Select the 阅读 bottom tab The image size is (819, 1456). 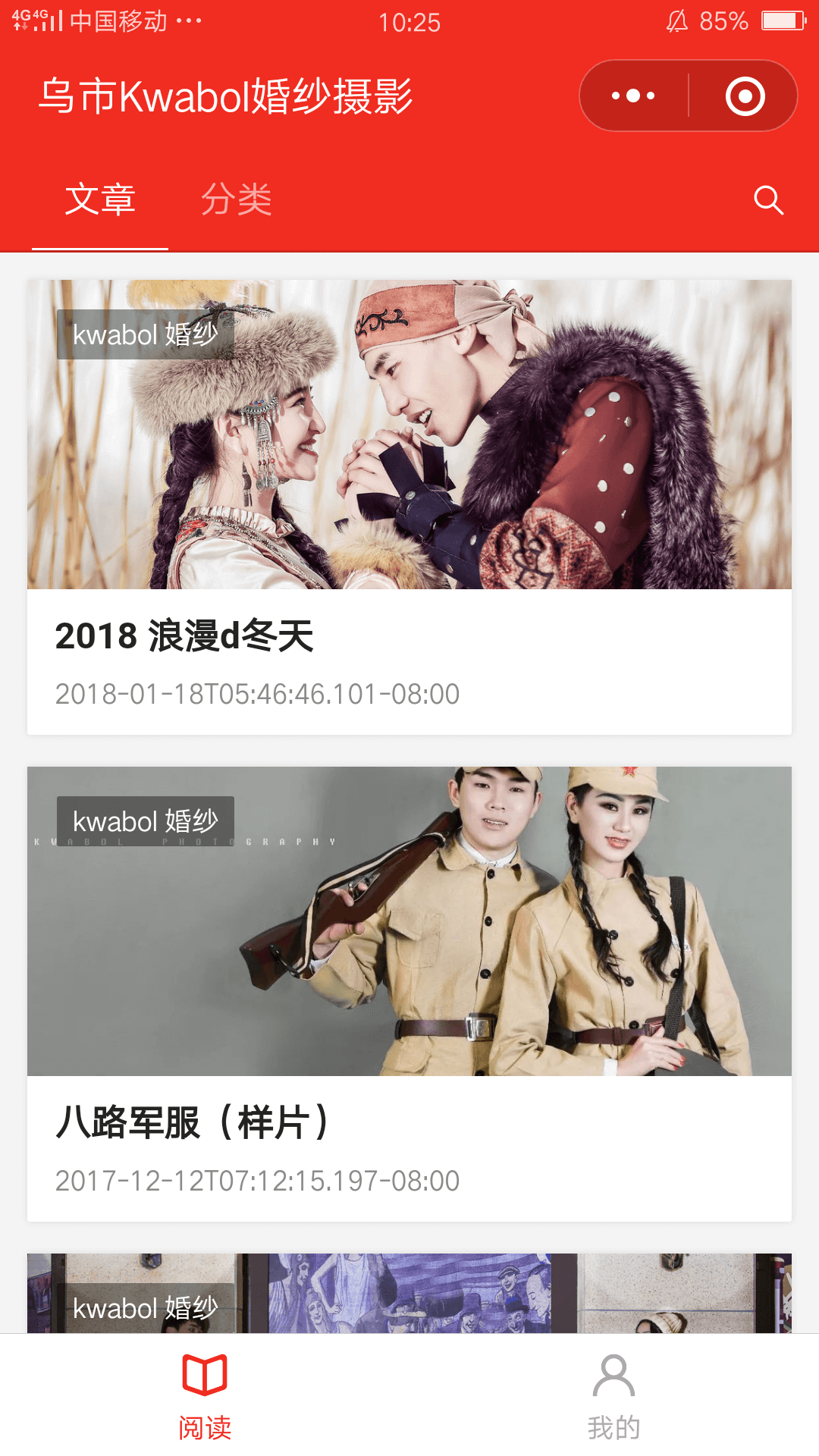click(205, 1395)
